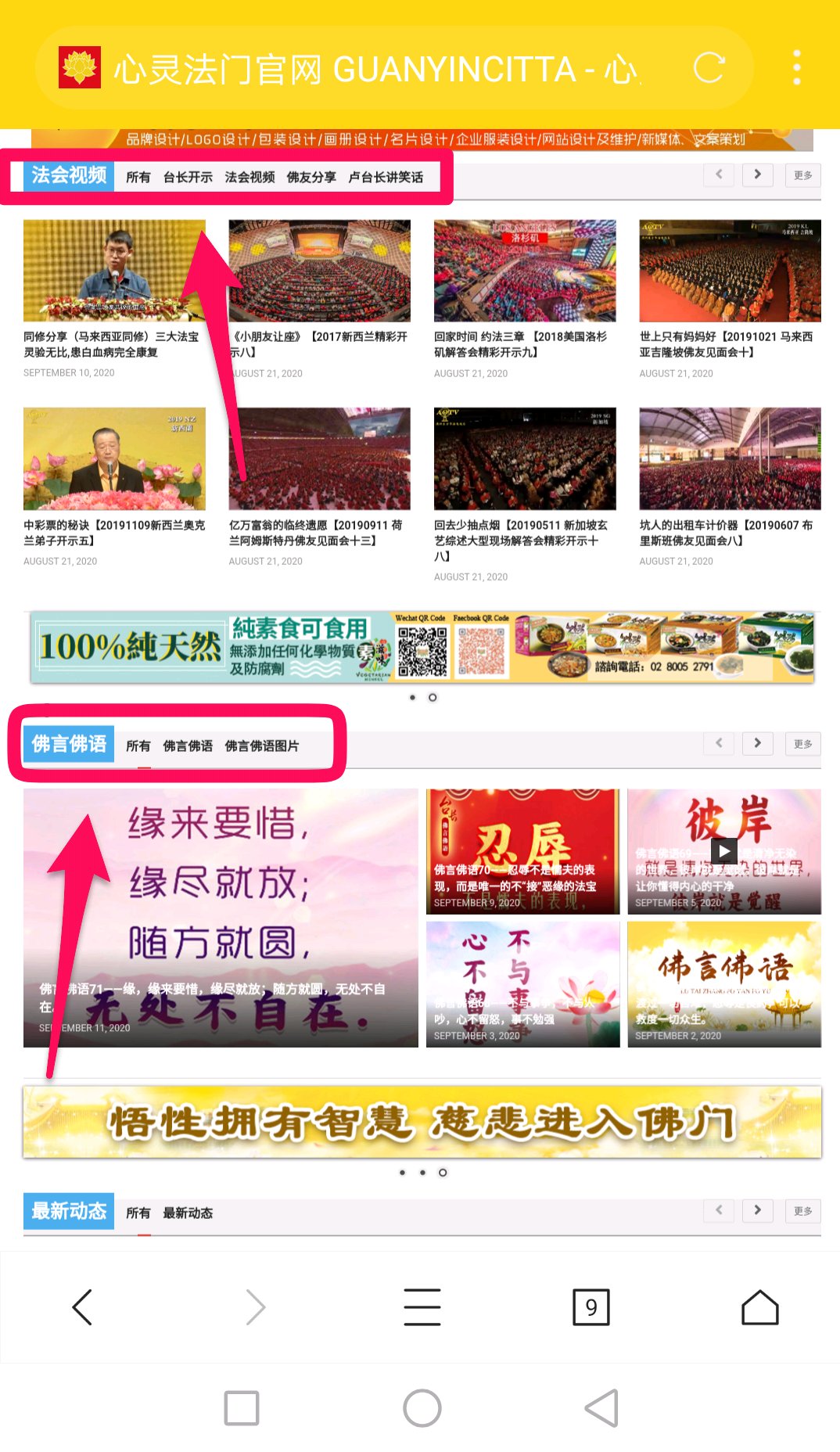Open video 中彩票的秘诀
This screenshot has width=840, height=1452.
(x=114, y=458)
